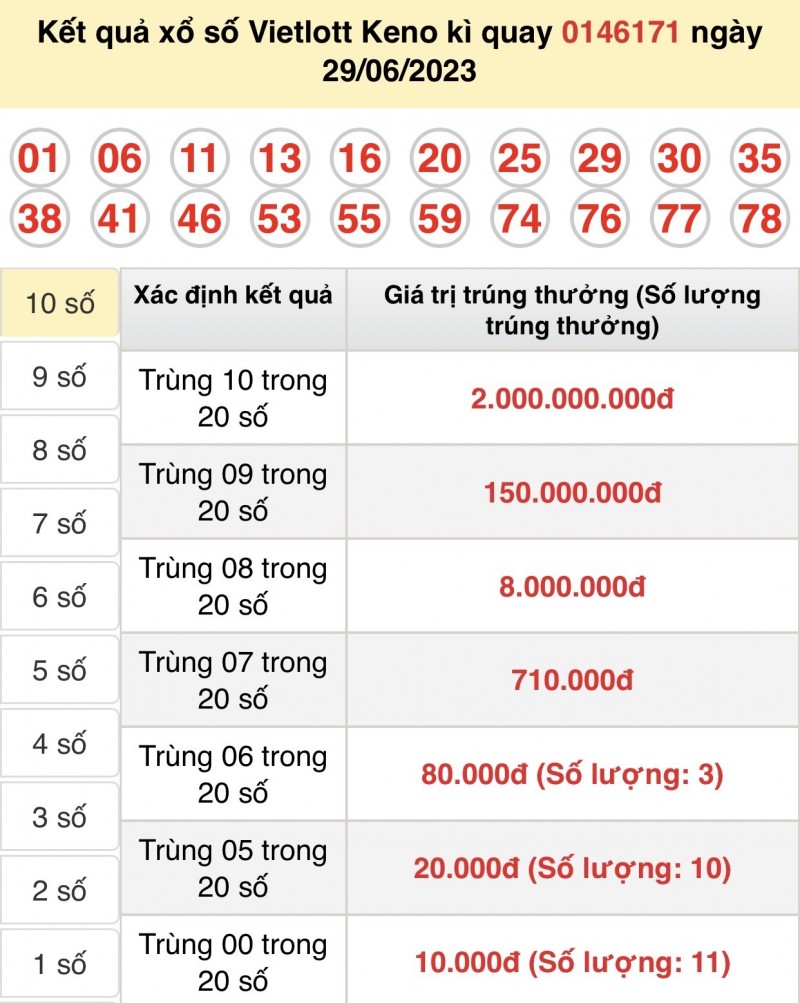This screenshot has height=1003, width=800.
Task: Choose the 4 số tab
Action: pos(59,744)
